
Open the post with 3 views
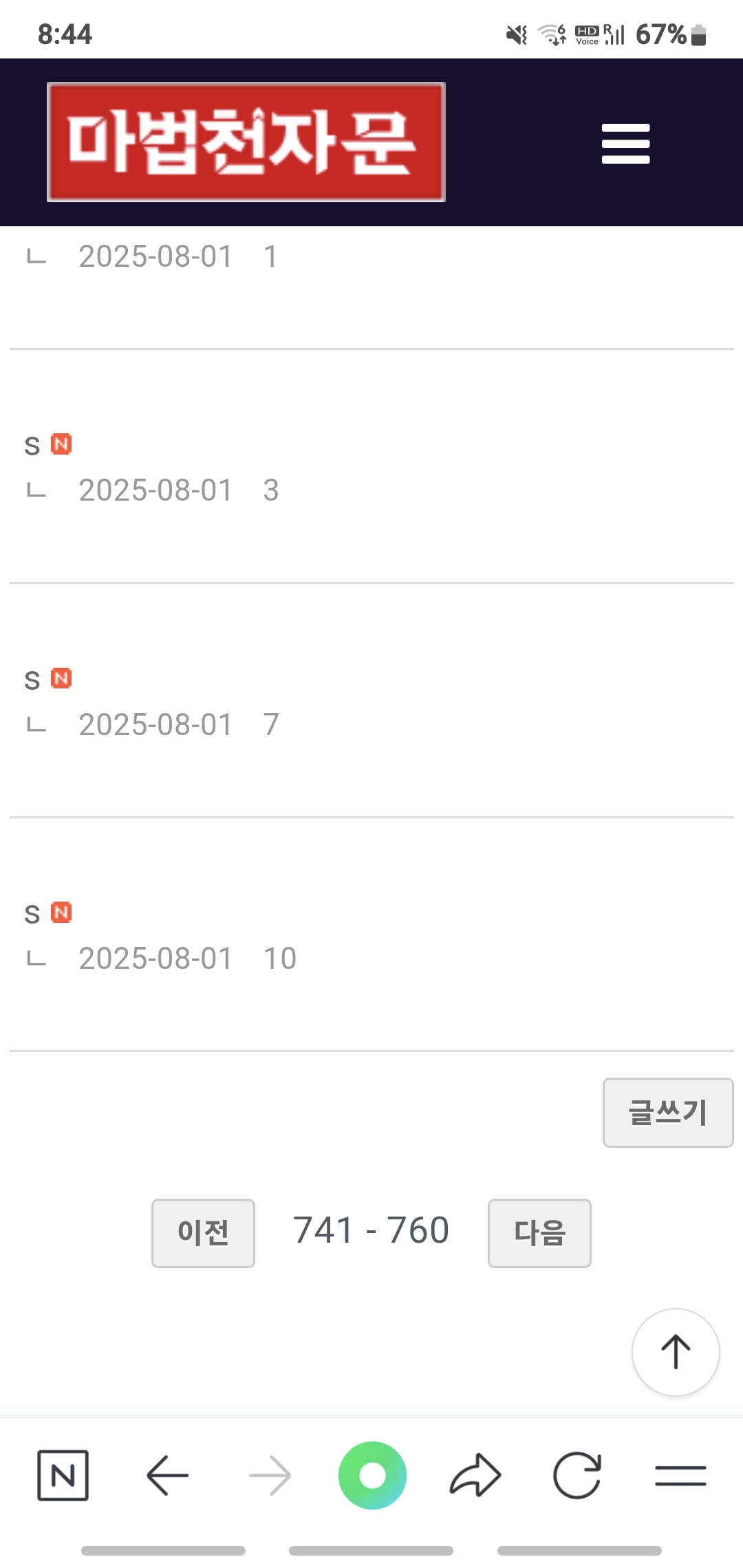tap(32, 446)
